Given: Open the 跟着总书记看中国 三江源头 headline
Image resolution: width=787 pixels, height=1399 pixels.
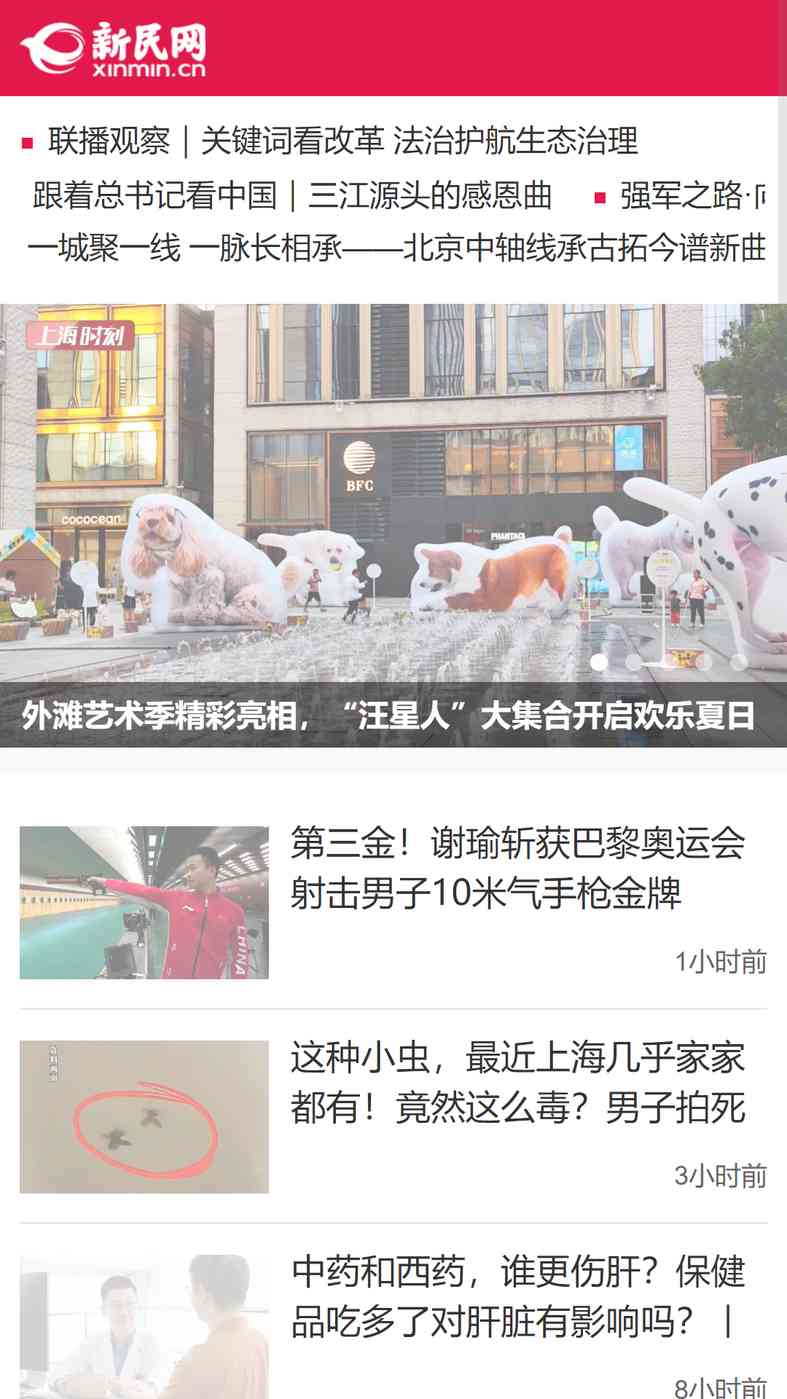Looking at the screenshot, I should [x=292, y=195].
